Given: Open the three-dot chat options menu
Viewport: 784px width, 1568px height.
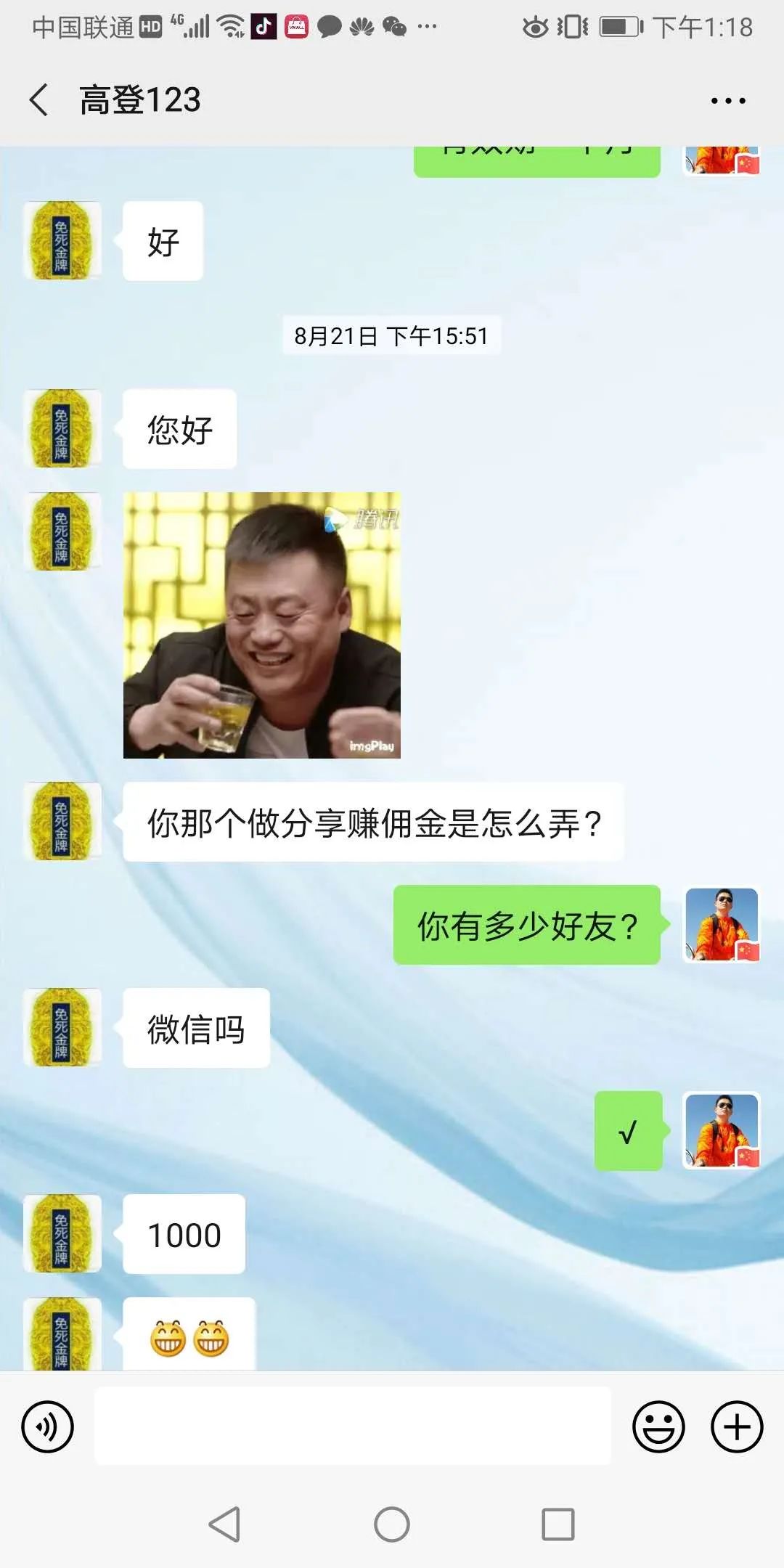Looking at the screenshot, I should pos(728,101).
